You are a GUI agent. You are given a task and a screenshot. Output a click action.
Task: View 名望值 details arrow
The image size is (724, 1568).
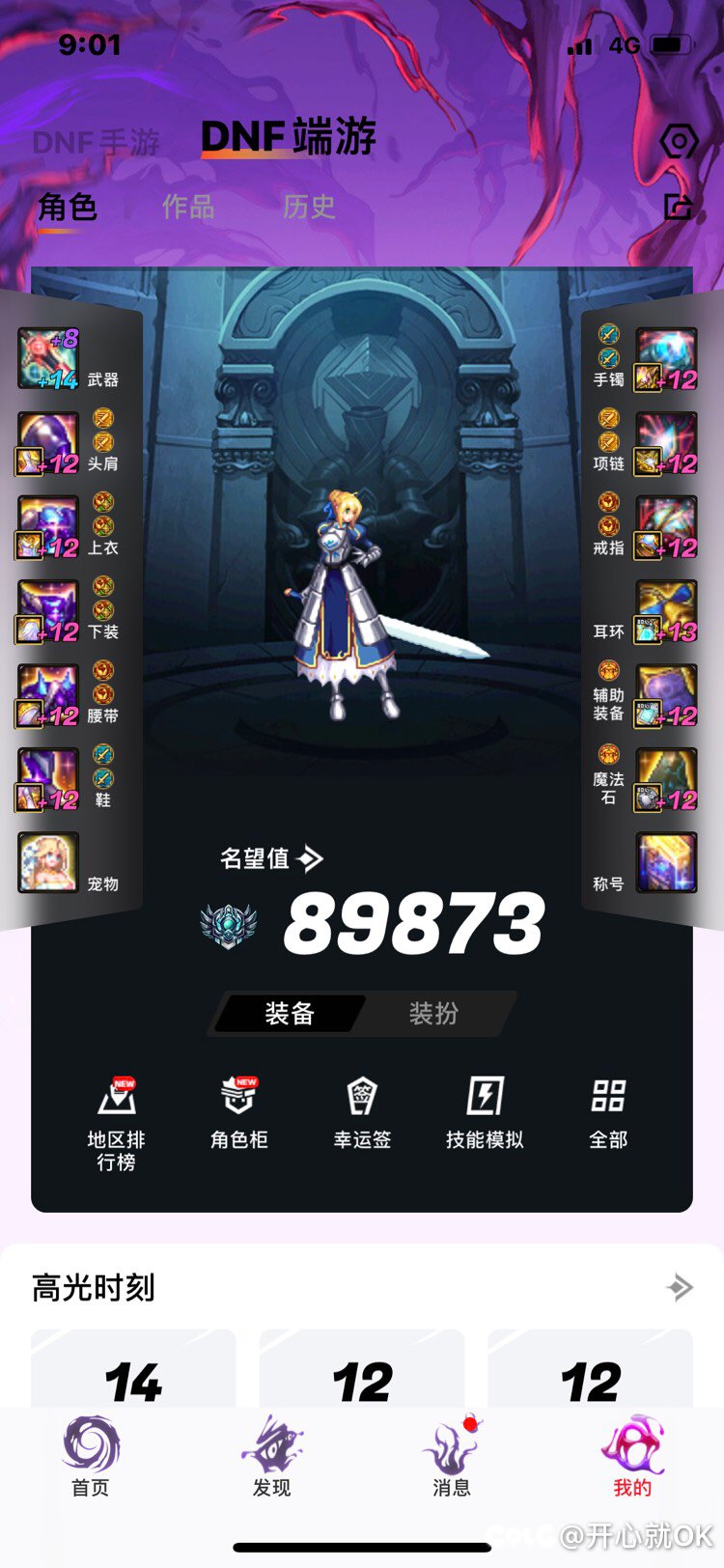click(x=310, y=858)
